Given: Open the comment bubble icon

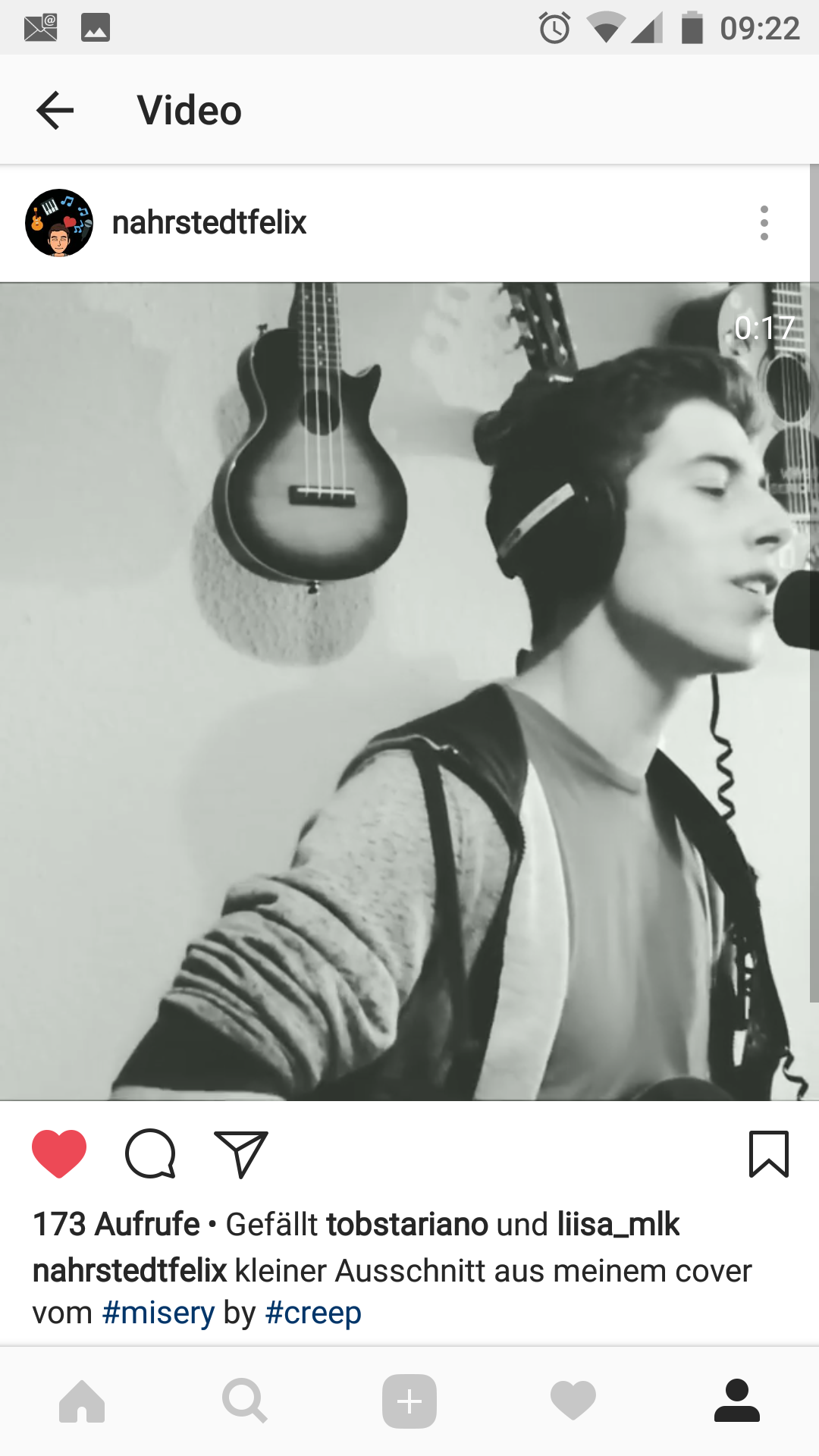Looking at the screenshot, I should click(x=150, y=1153).
